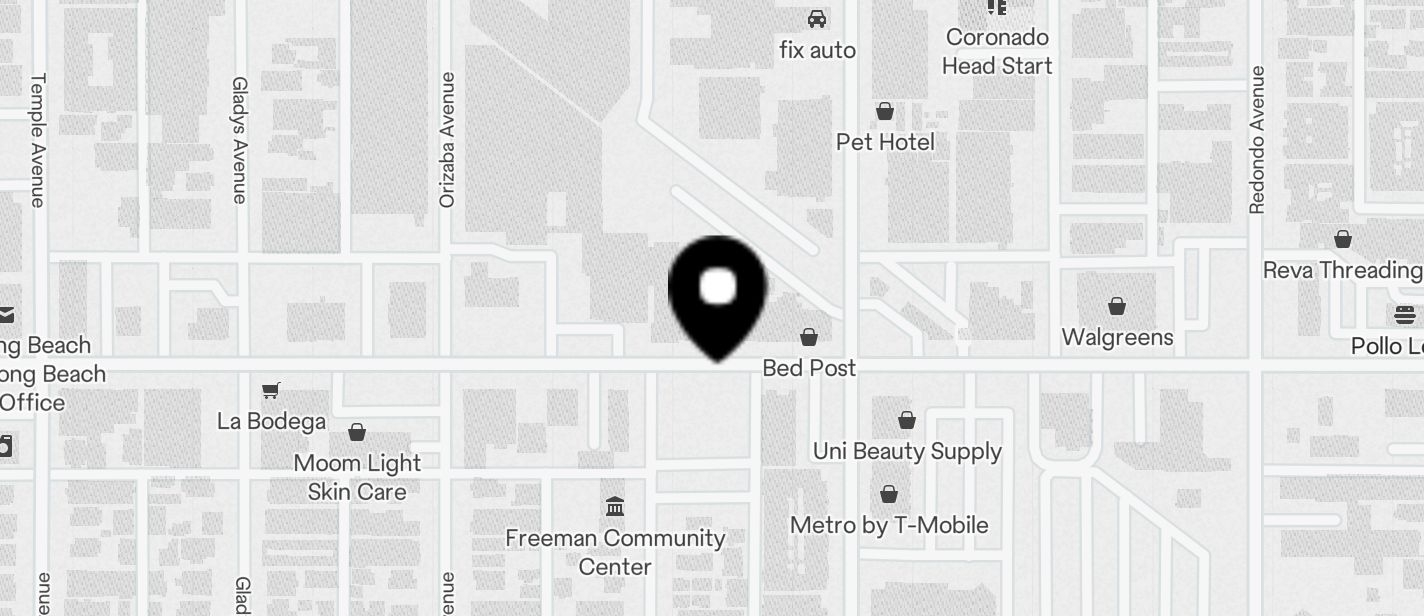Viewport: 1424px width, 616px height.
Task: Open the Uni Beauty Supply marker
Action: point(907,421)
